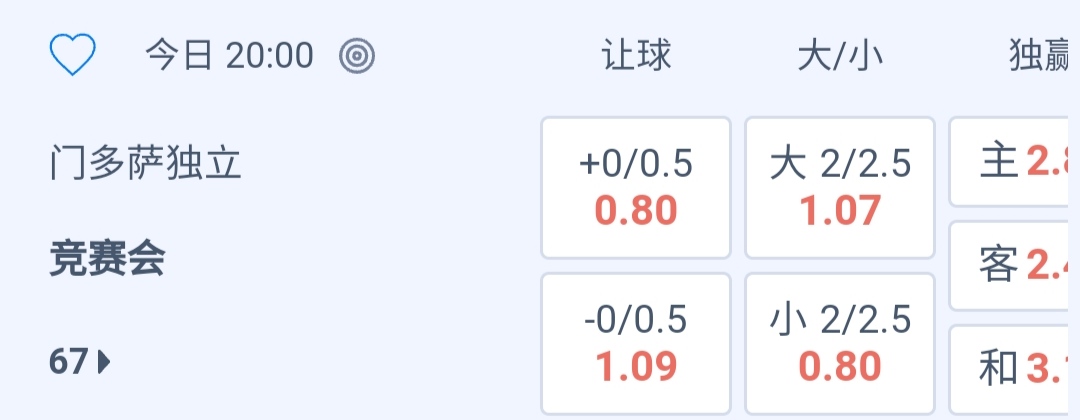The image size is (1080, 420).
Task: Choose home win (主) odds
Action: (x=1014, y=162)
